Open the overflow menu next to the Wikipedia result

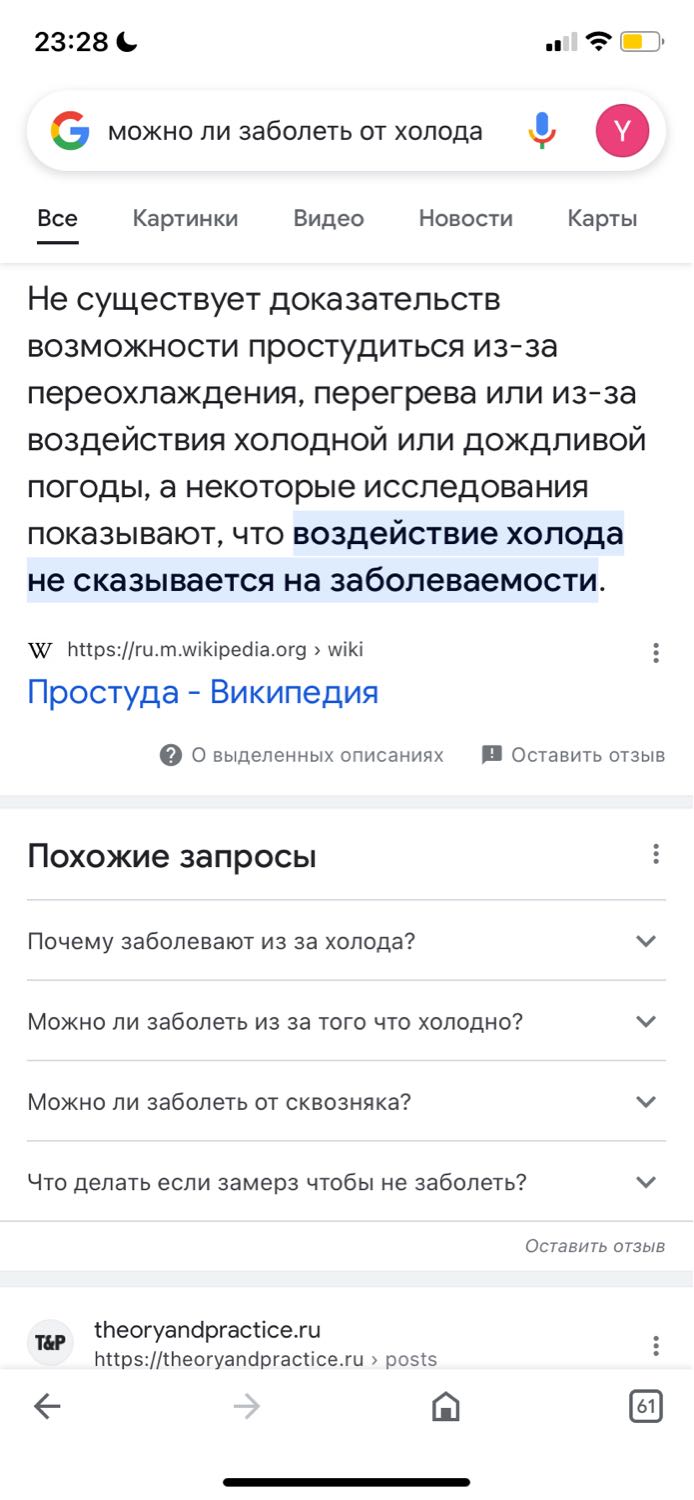coord(656,653)
